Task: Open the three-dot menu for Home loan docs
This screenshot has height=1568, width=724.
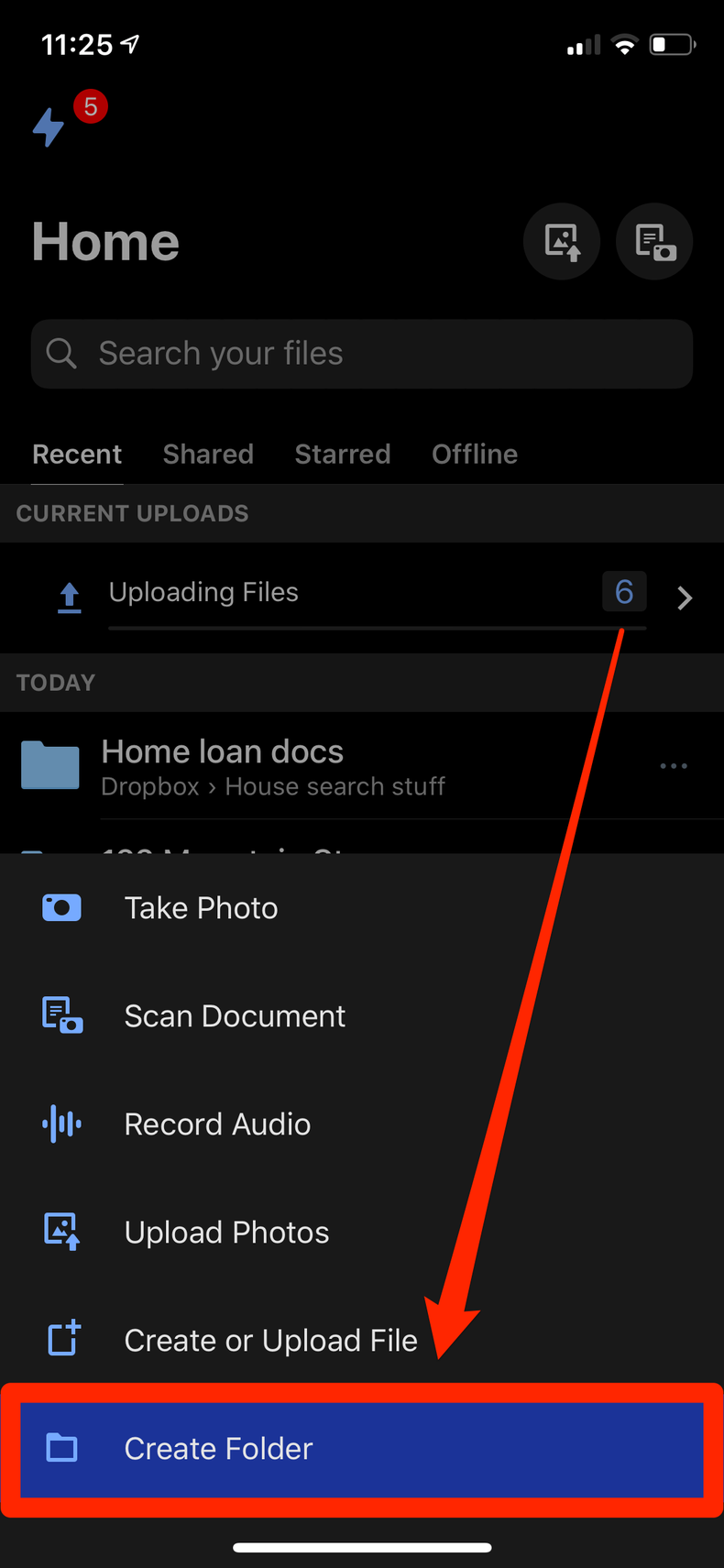Action: (674, 766)
